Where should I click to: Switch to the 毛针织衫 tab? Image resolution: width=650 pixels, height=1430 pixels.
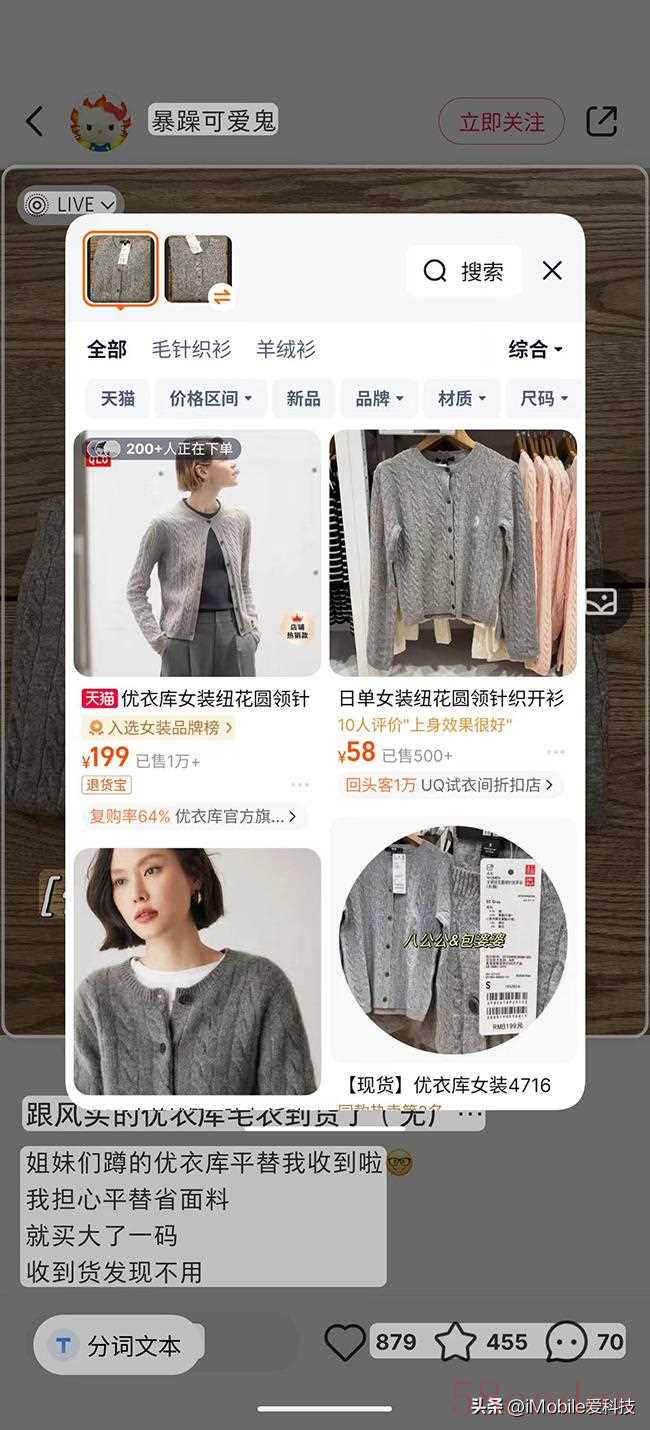[191, 349]
